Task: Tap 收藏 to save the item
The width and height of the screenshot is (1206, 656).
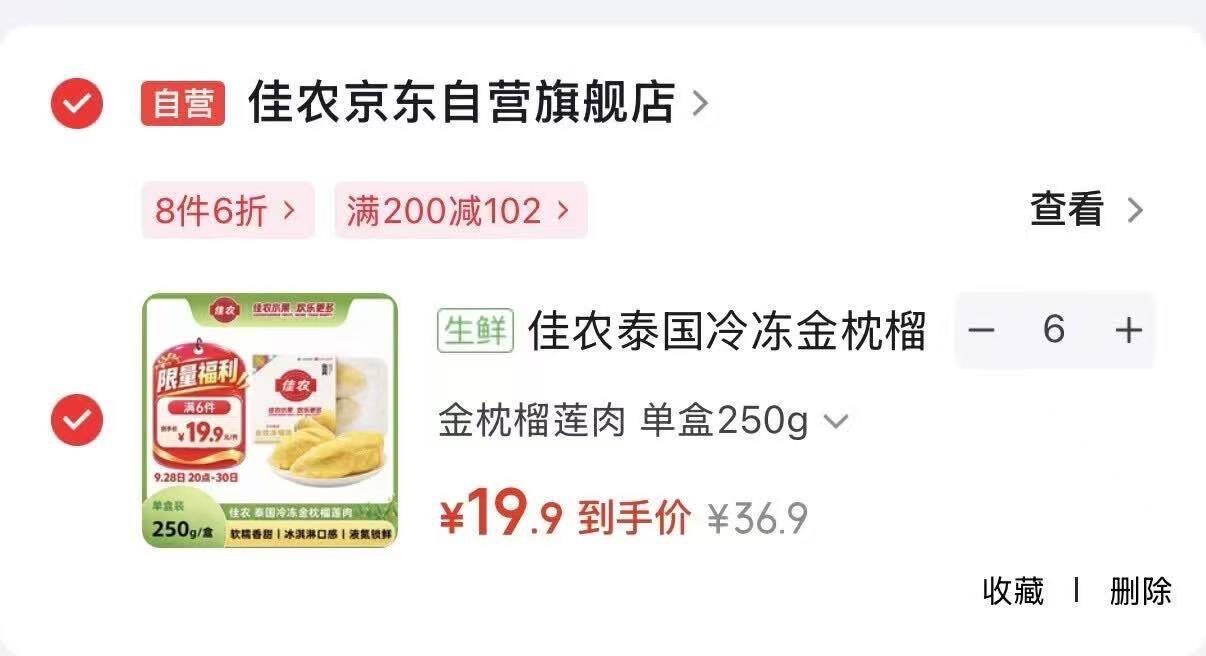Action: 1013,591
